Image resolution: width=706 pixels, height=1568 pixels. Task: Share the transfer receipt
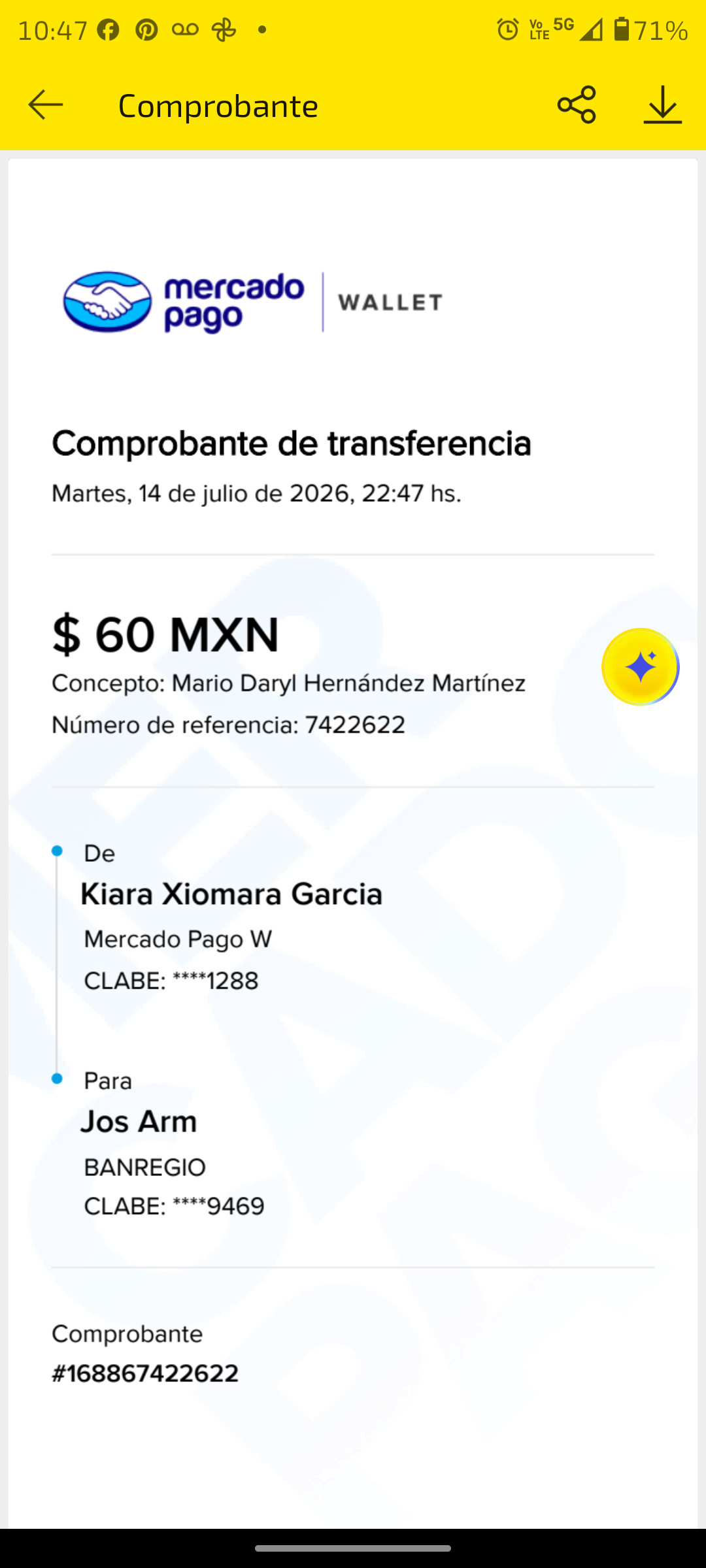[577, 105]
